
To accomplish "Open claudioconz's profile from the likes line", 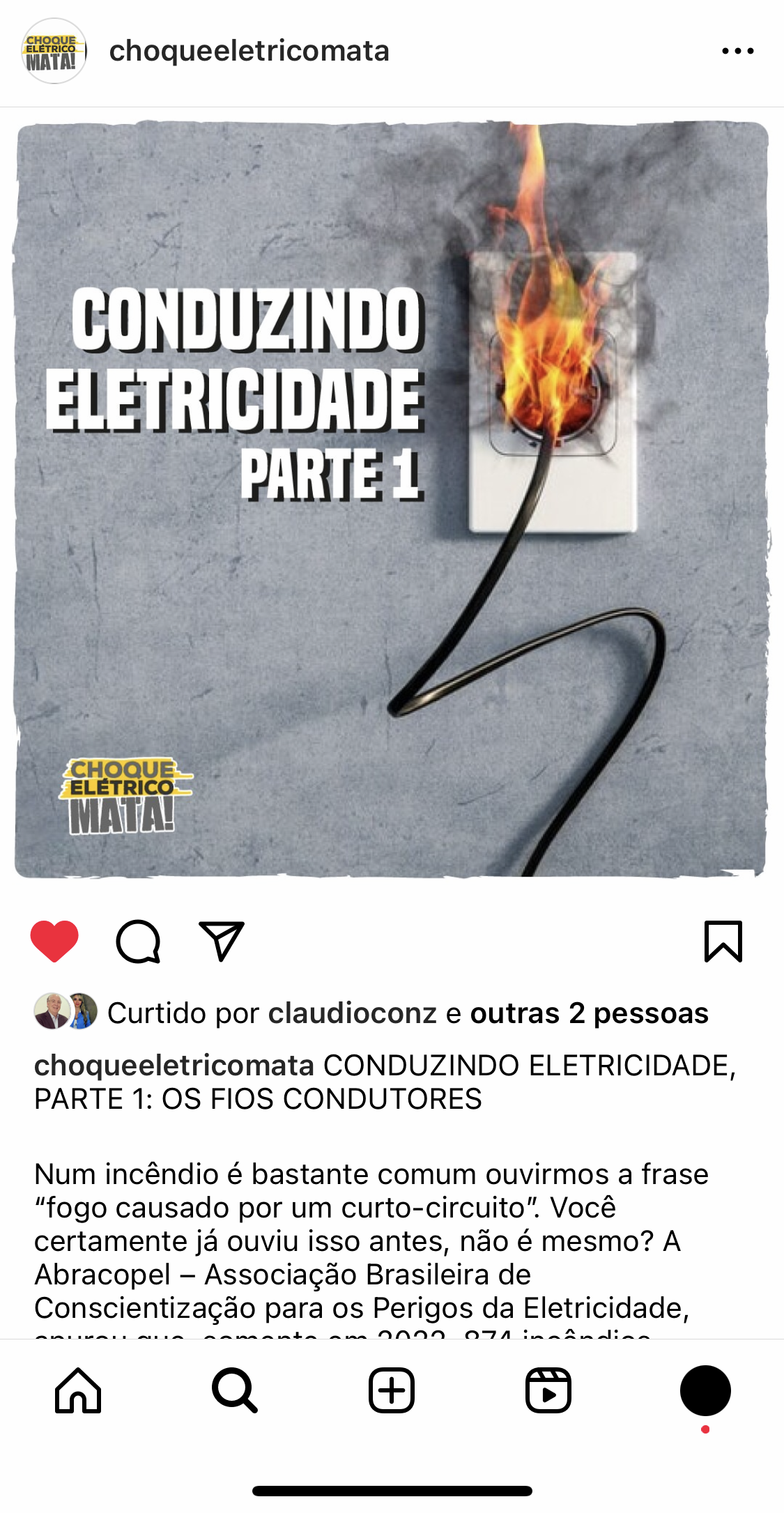I will (x=353, y=1013).
